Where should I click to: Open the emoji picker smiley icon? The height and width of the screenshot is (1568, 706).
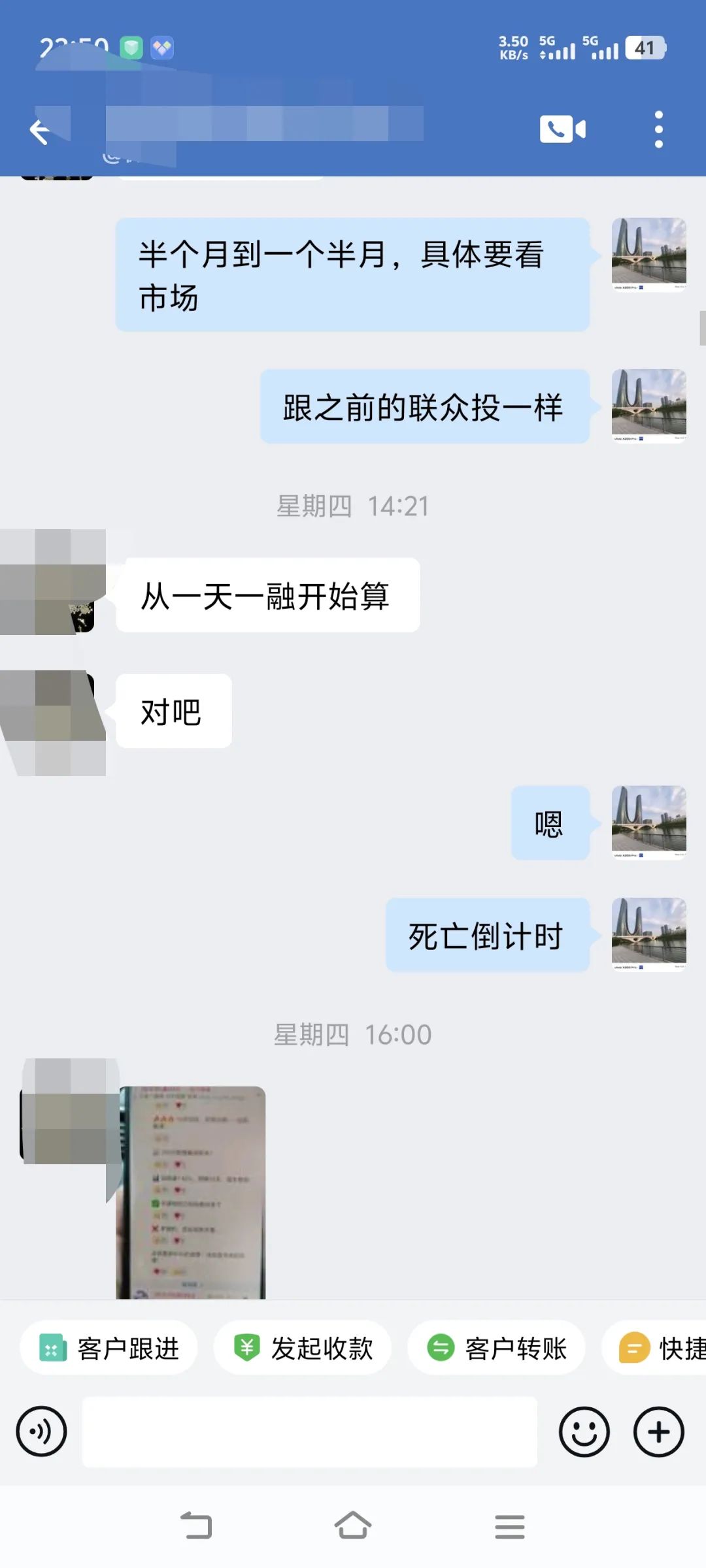(584, 1431)
